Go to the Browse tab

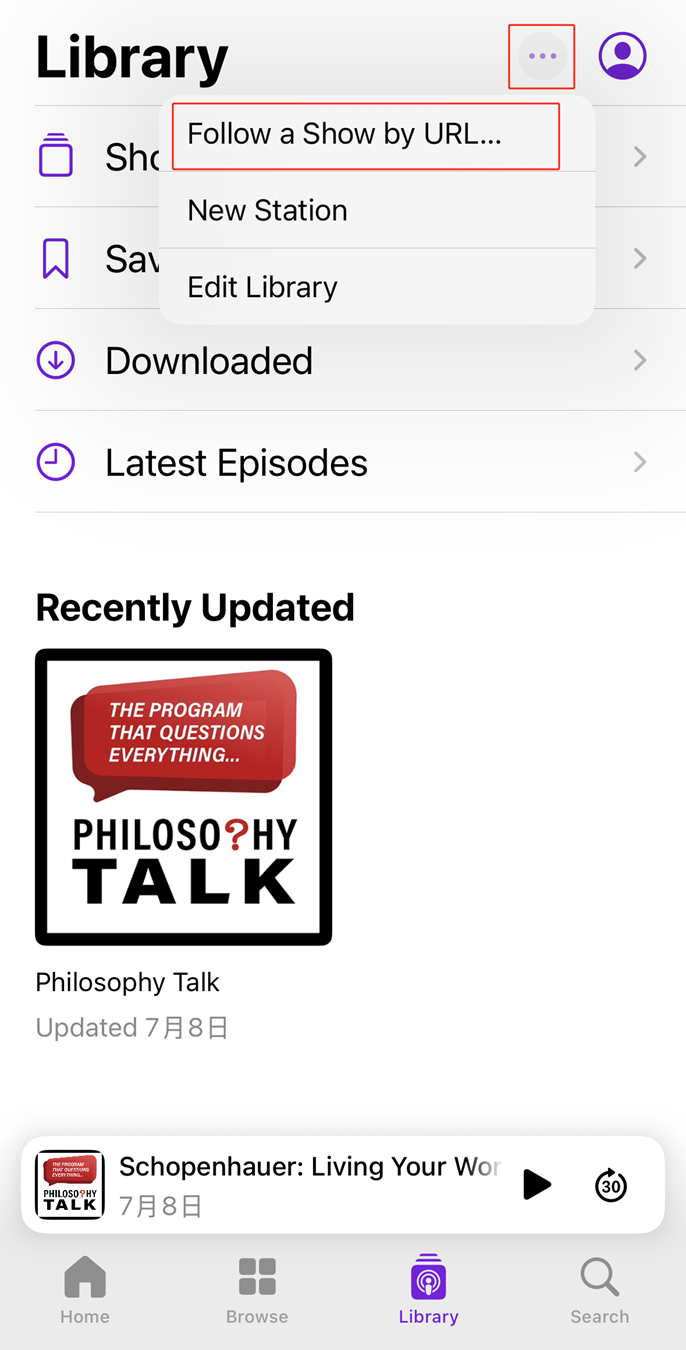(257, 1289)
